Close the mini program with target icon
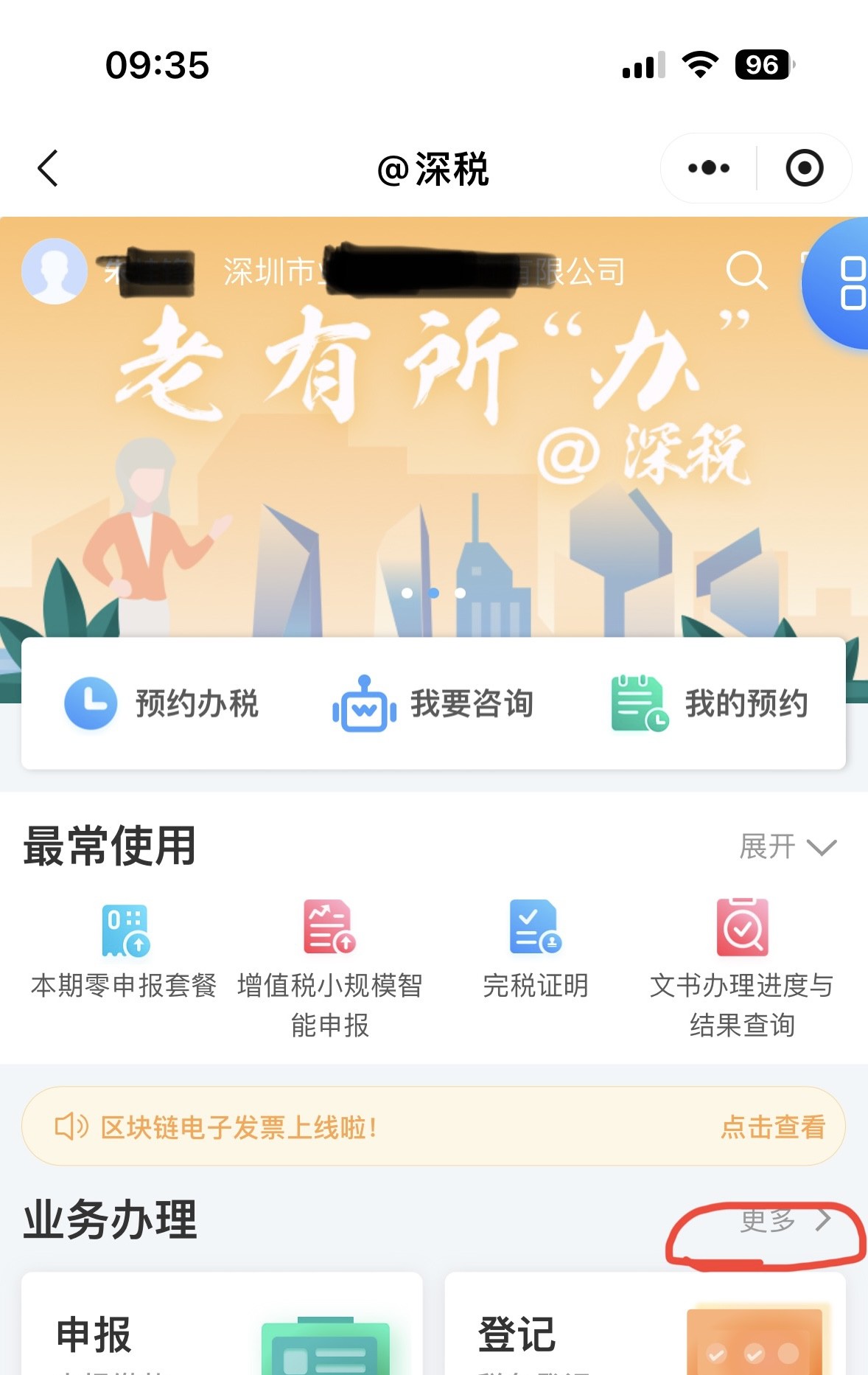This screenshot has height=1375, width=868. click(x=804, y=168)
